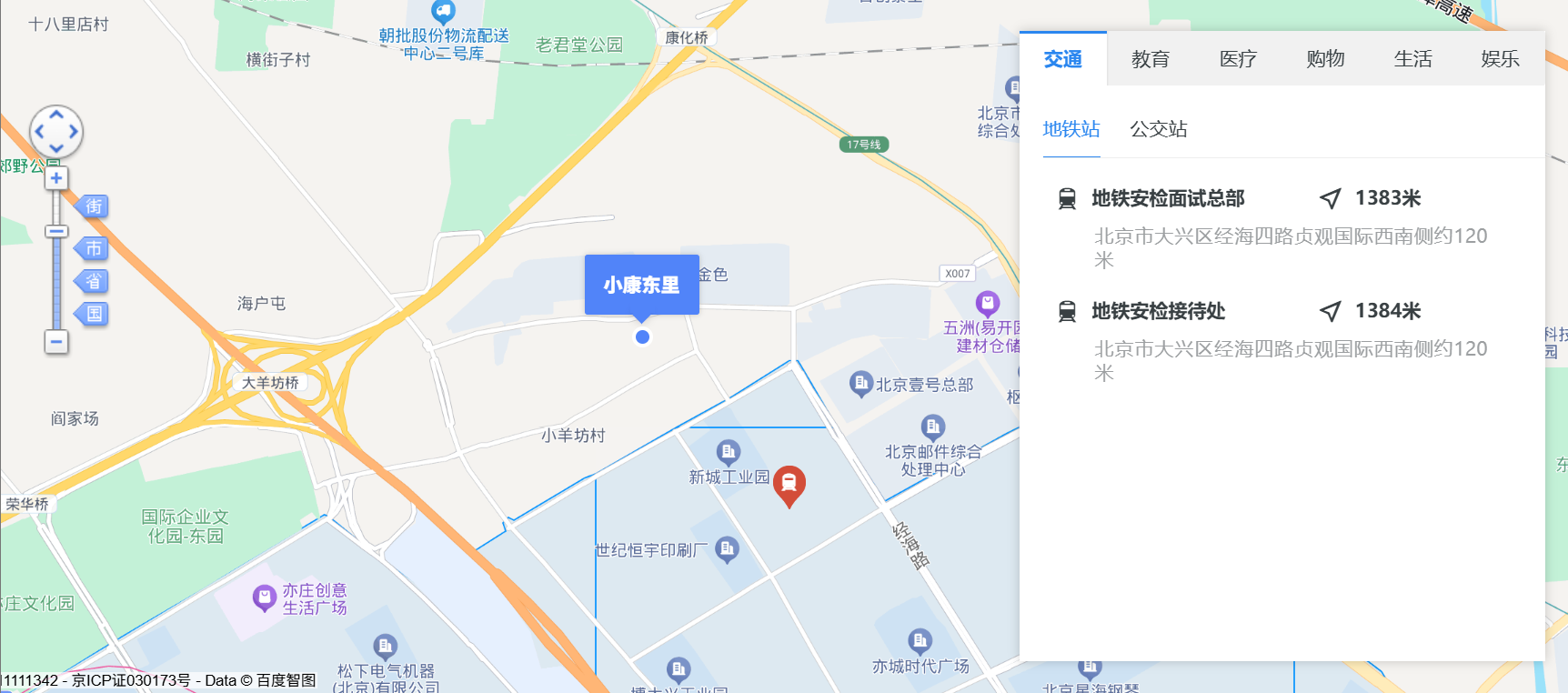Tap the 北京壹号总部 map marker
1568x693 pixels.
(860, 384)
